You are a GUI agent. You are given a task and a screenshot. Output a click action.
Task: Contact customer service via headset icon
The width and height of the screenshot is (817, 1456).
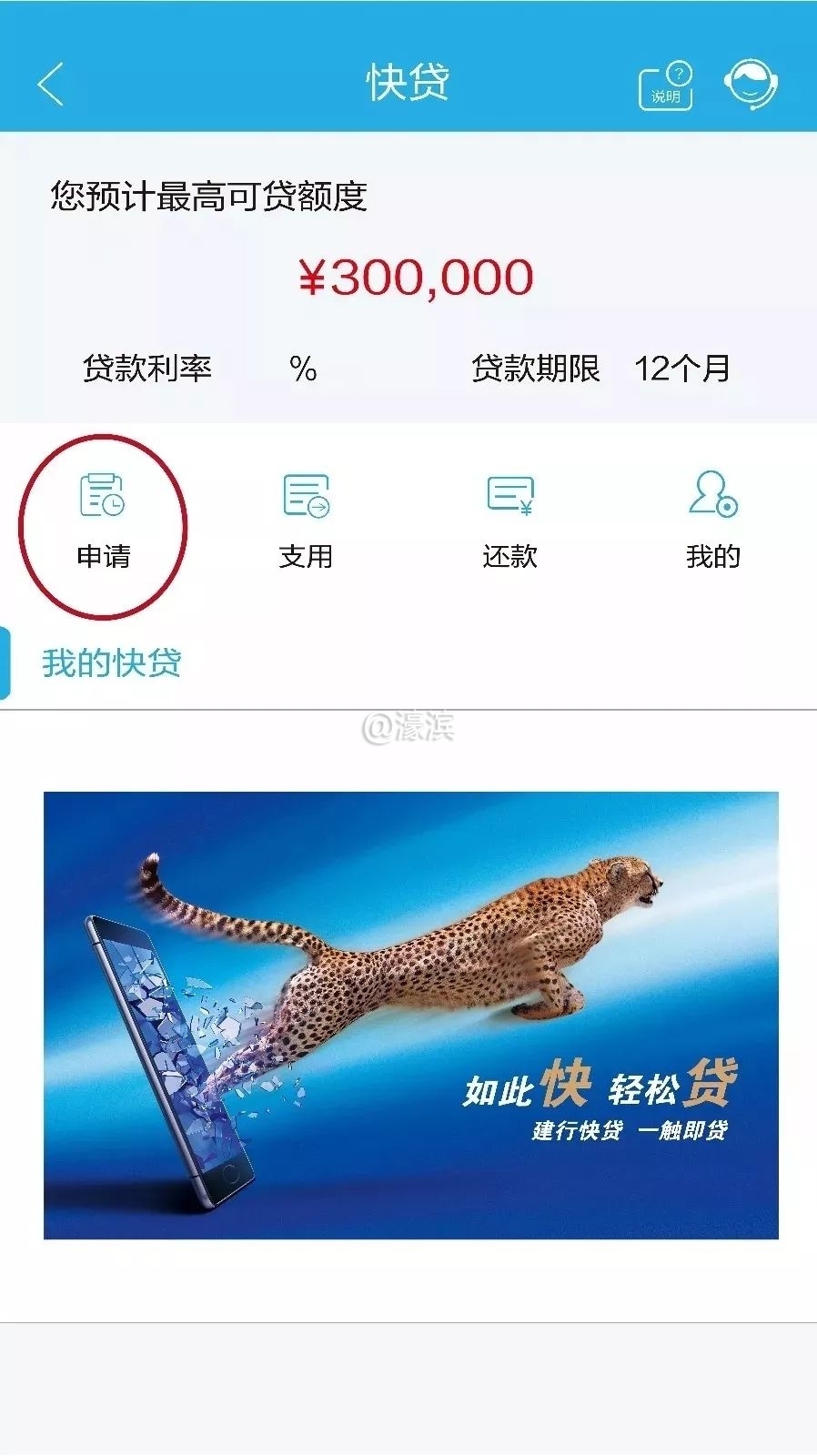click(x=751, y=82)
